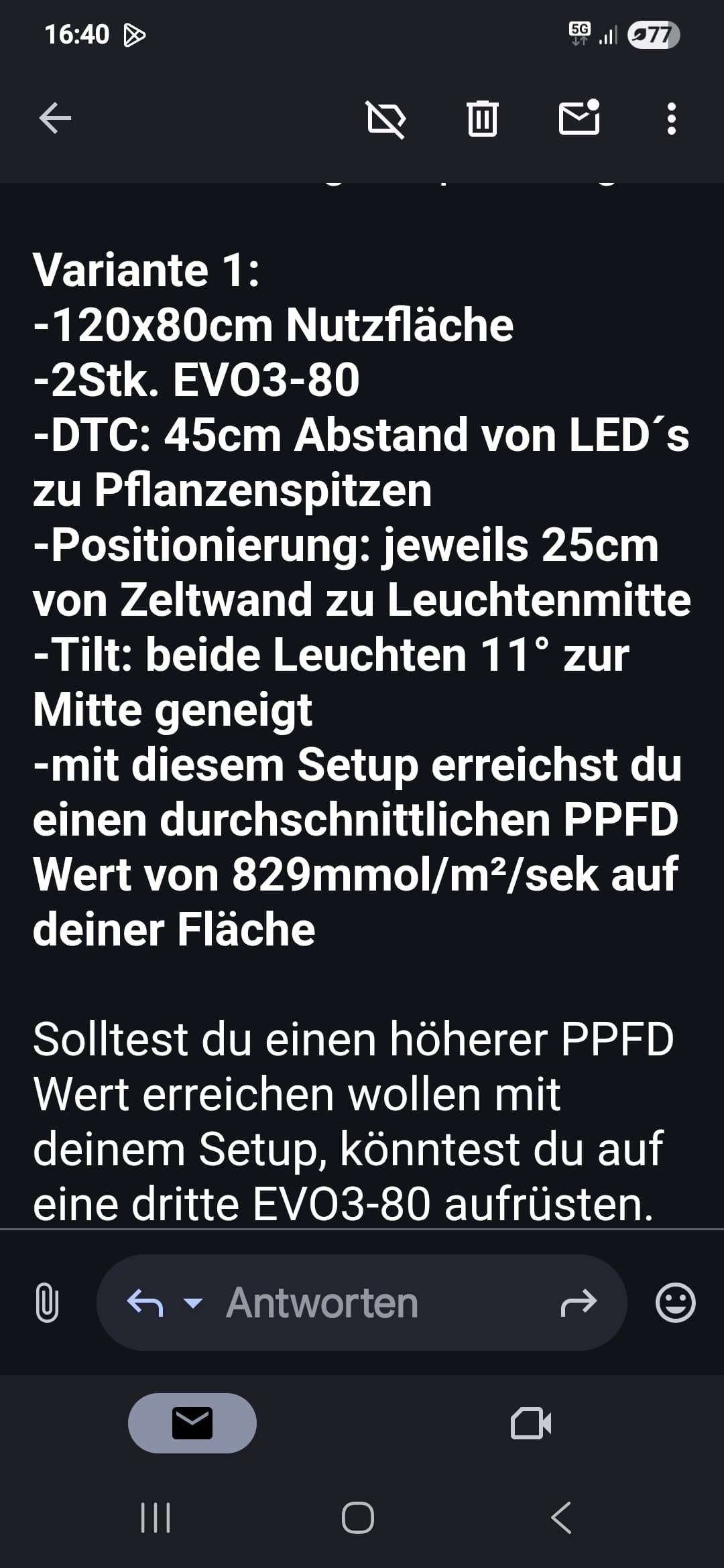Image resolution: width=724 pixels, height=1568 pixels.
Task: Go to the home screen
Action: point(358,1518)
